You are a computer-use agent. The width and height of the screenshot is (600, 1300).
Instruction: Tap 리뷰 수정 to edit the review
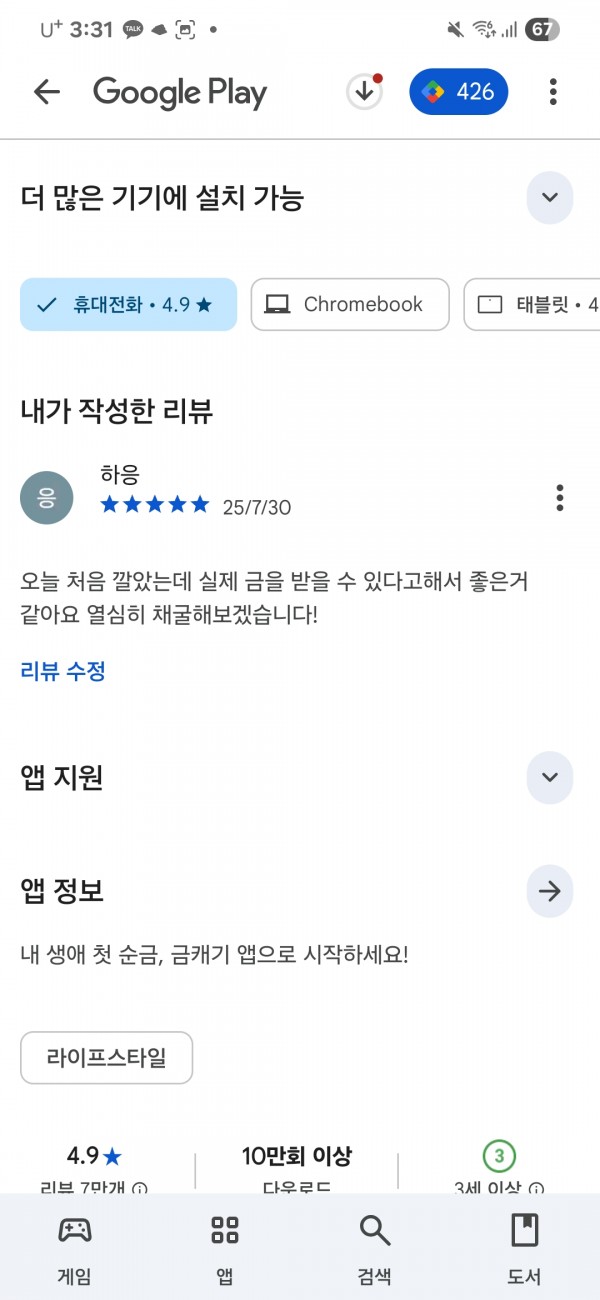(x=63, y=671)
